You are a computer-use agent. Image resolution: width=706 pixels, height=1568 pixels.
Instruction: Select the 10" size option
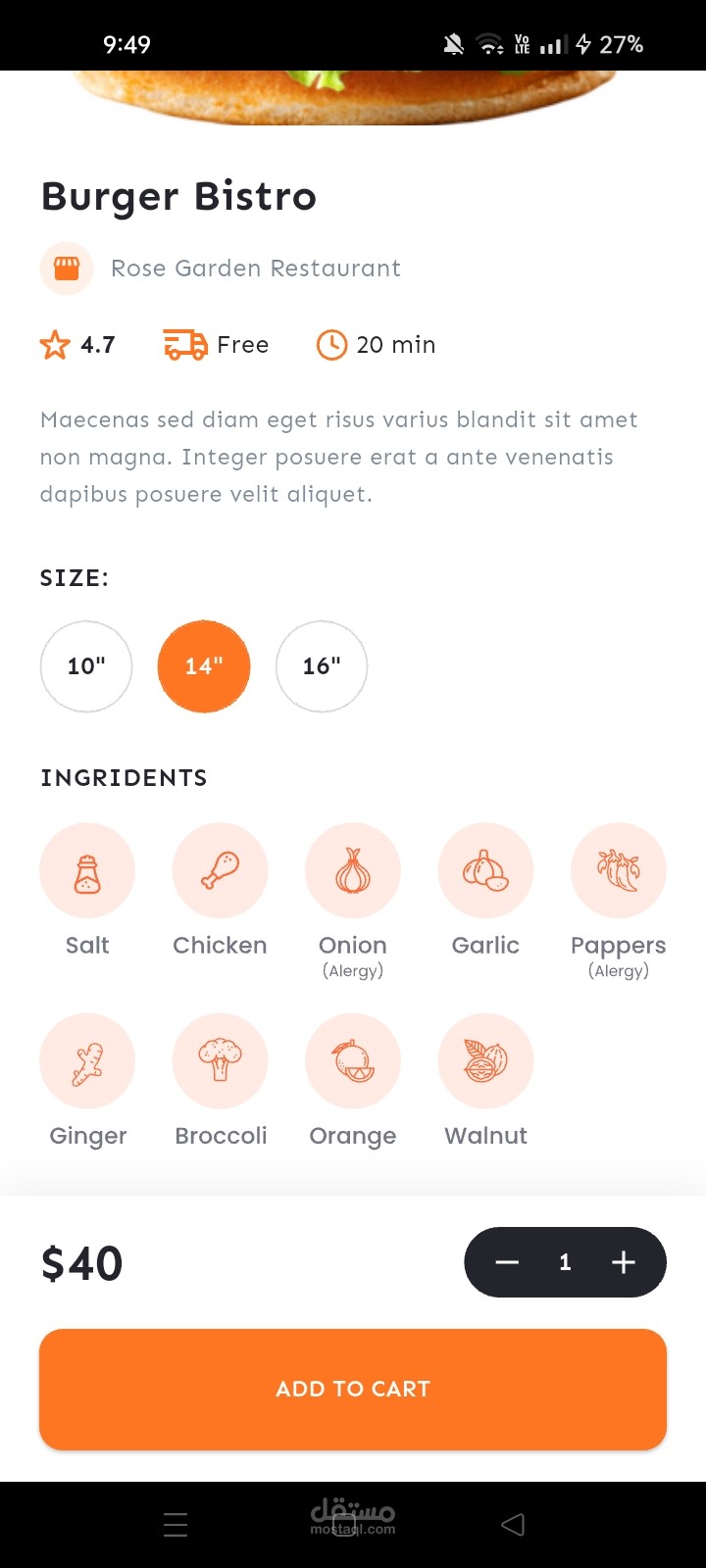[x=86, y=666]
